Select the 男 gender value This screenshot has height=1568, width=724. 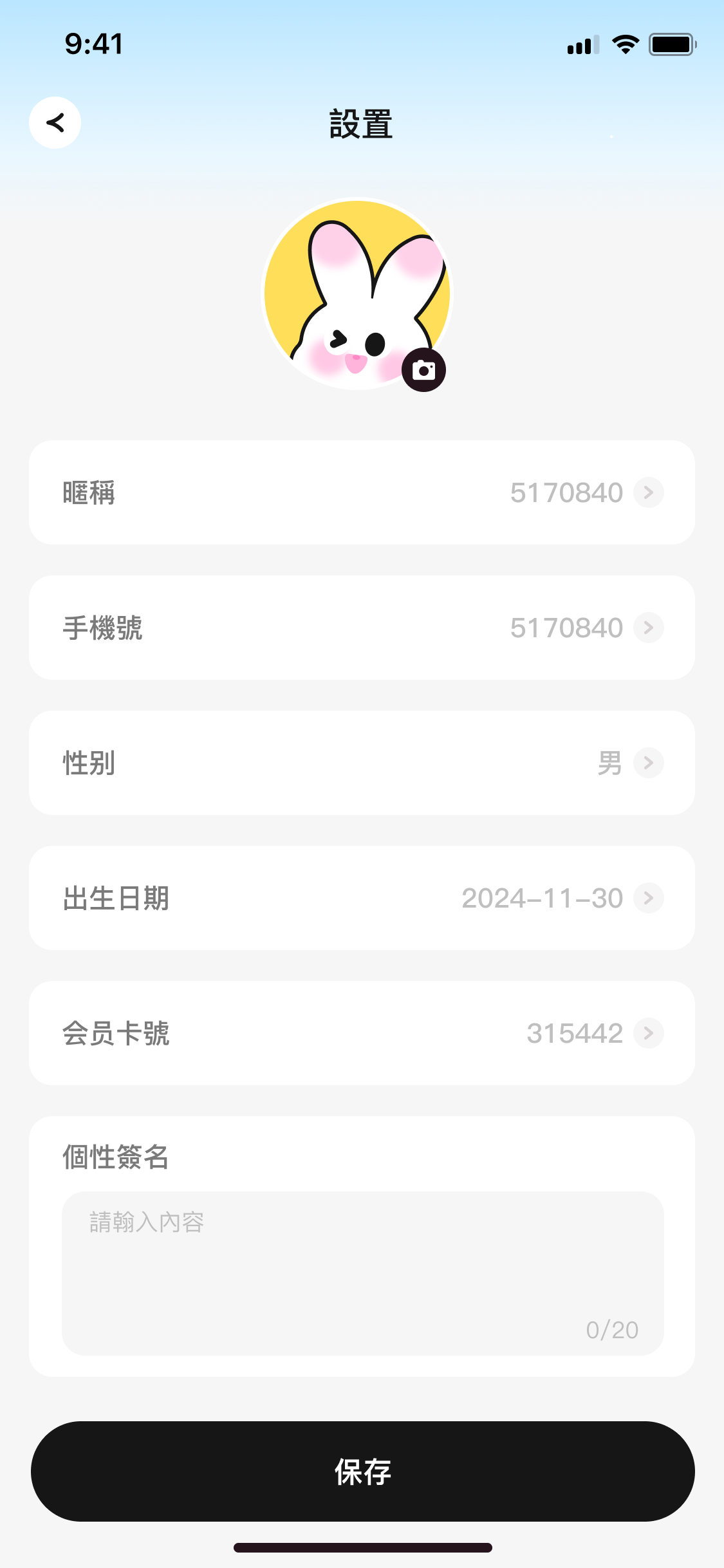[x=610, y=763]
